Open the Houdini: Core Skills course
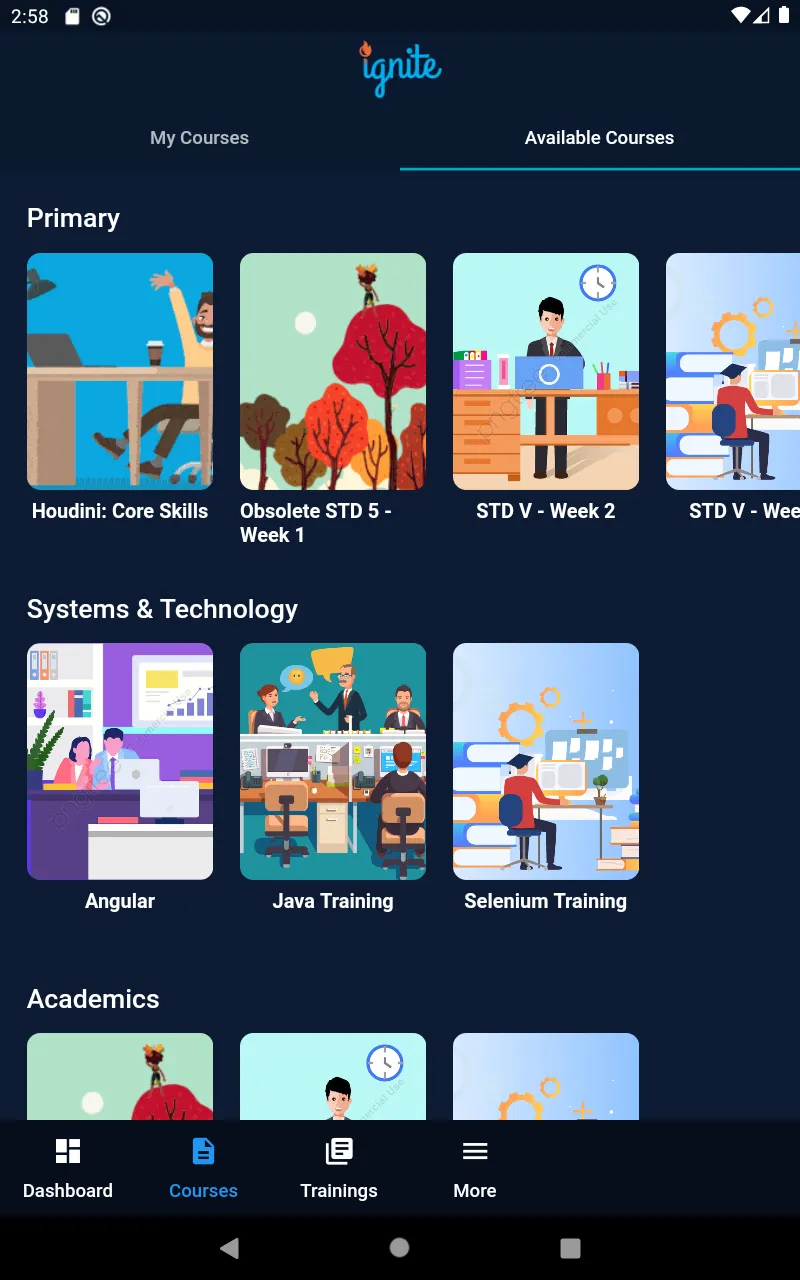This screenshot has height=1280, width=800. [120, 372]
